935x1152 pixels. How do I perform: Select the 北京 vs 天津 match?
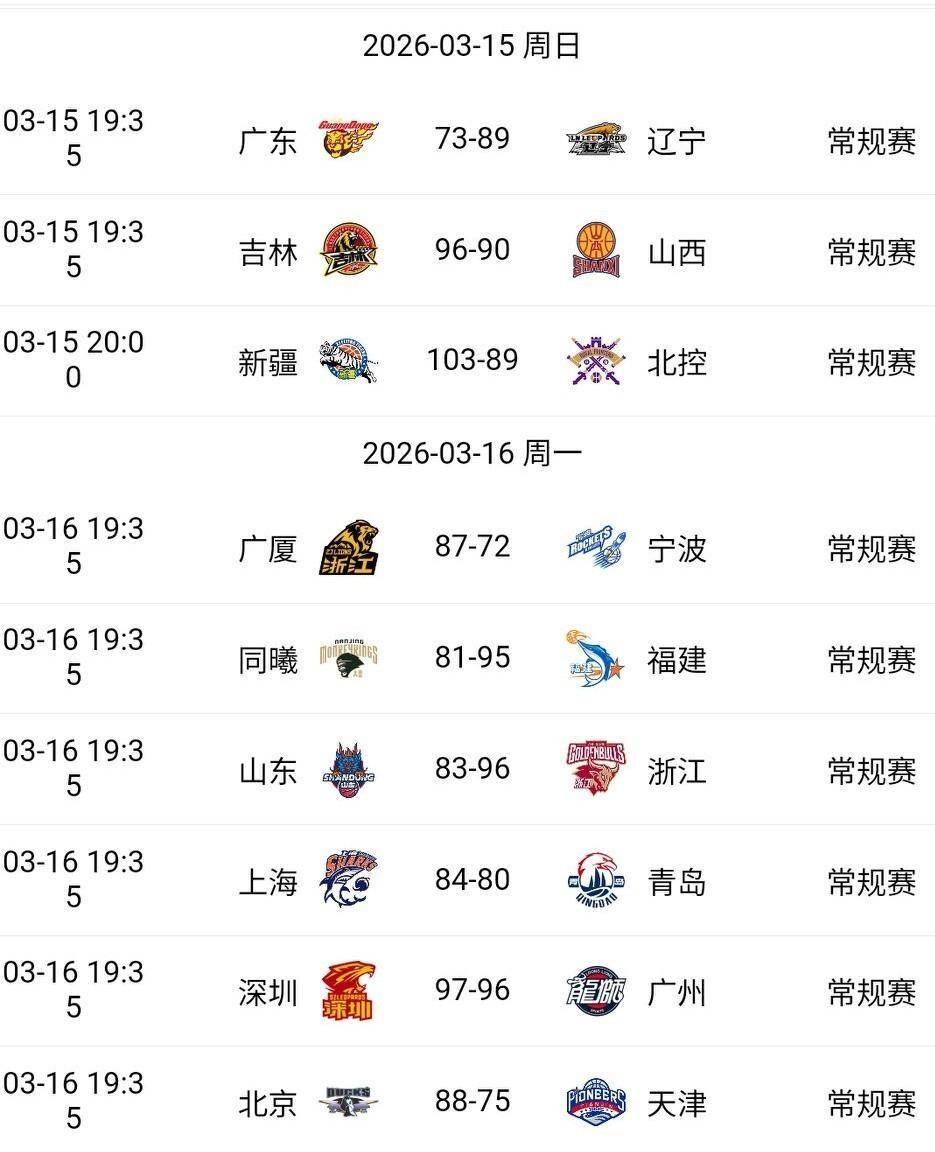click(472, 1101)
